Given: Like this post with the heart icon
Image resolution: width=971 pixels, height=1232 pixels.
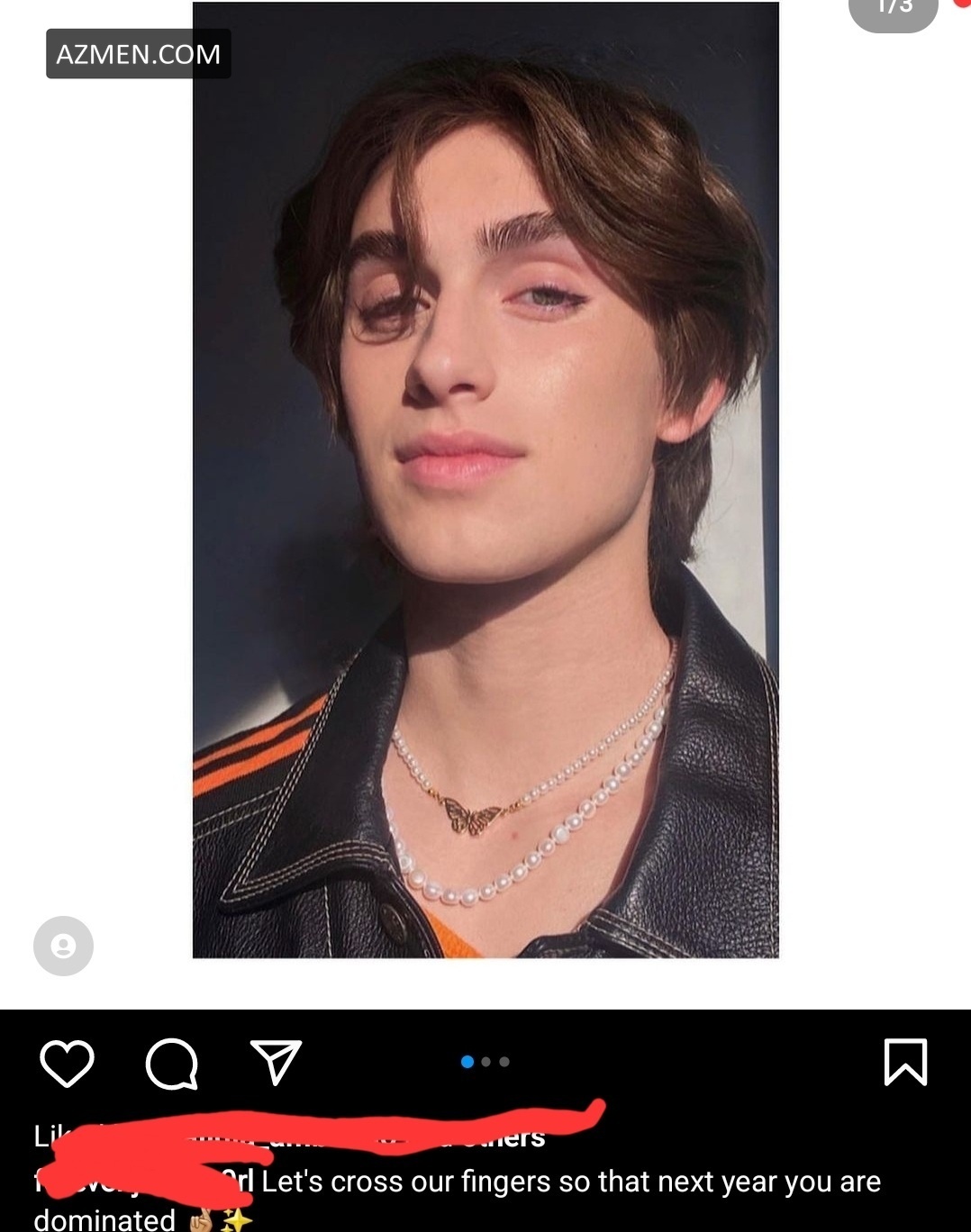Looking at the screenshot, I should point(68,1063).
